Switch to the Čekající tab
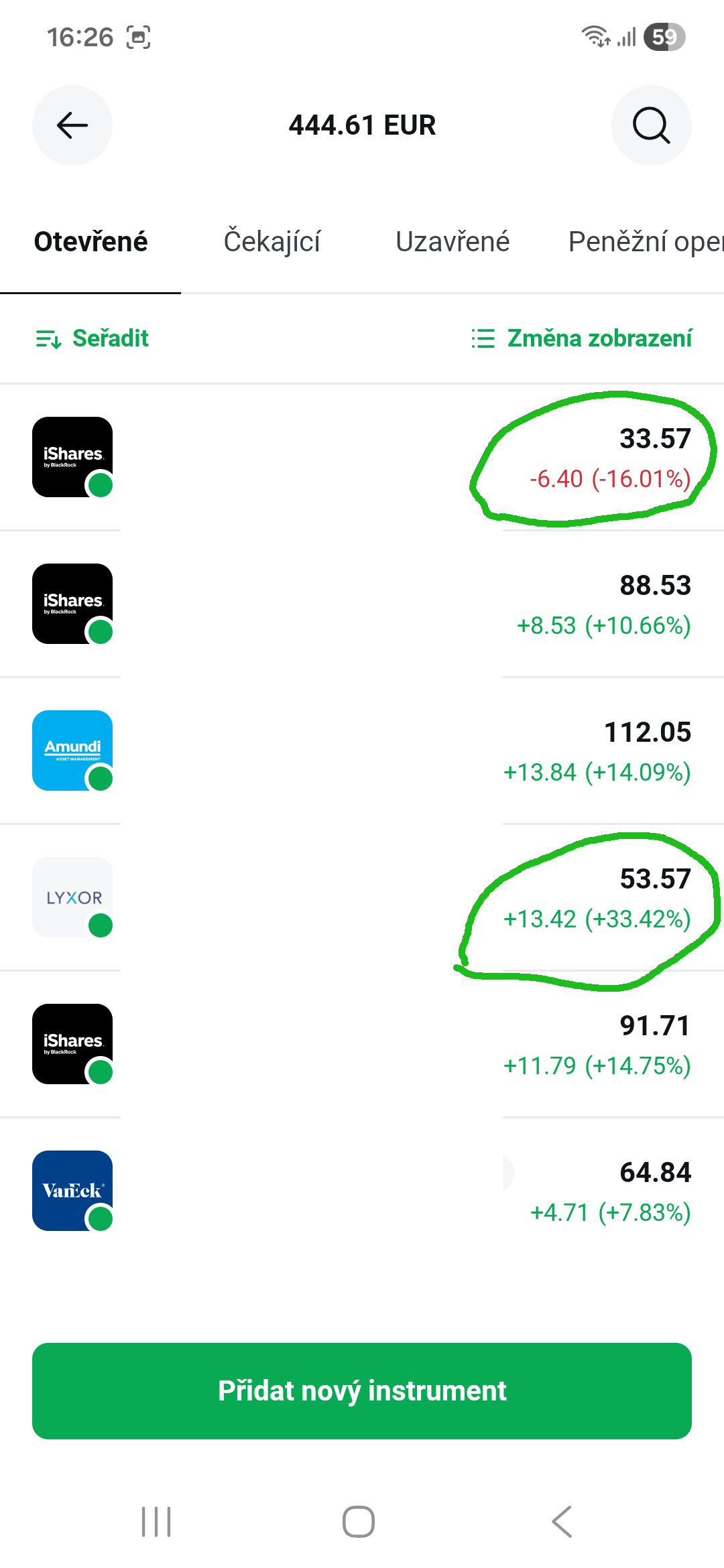Screen dimensions: 724x1568 point(272,242)
